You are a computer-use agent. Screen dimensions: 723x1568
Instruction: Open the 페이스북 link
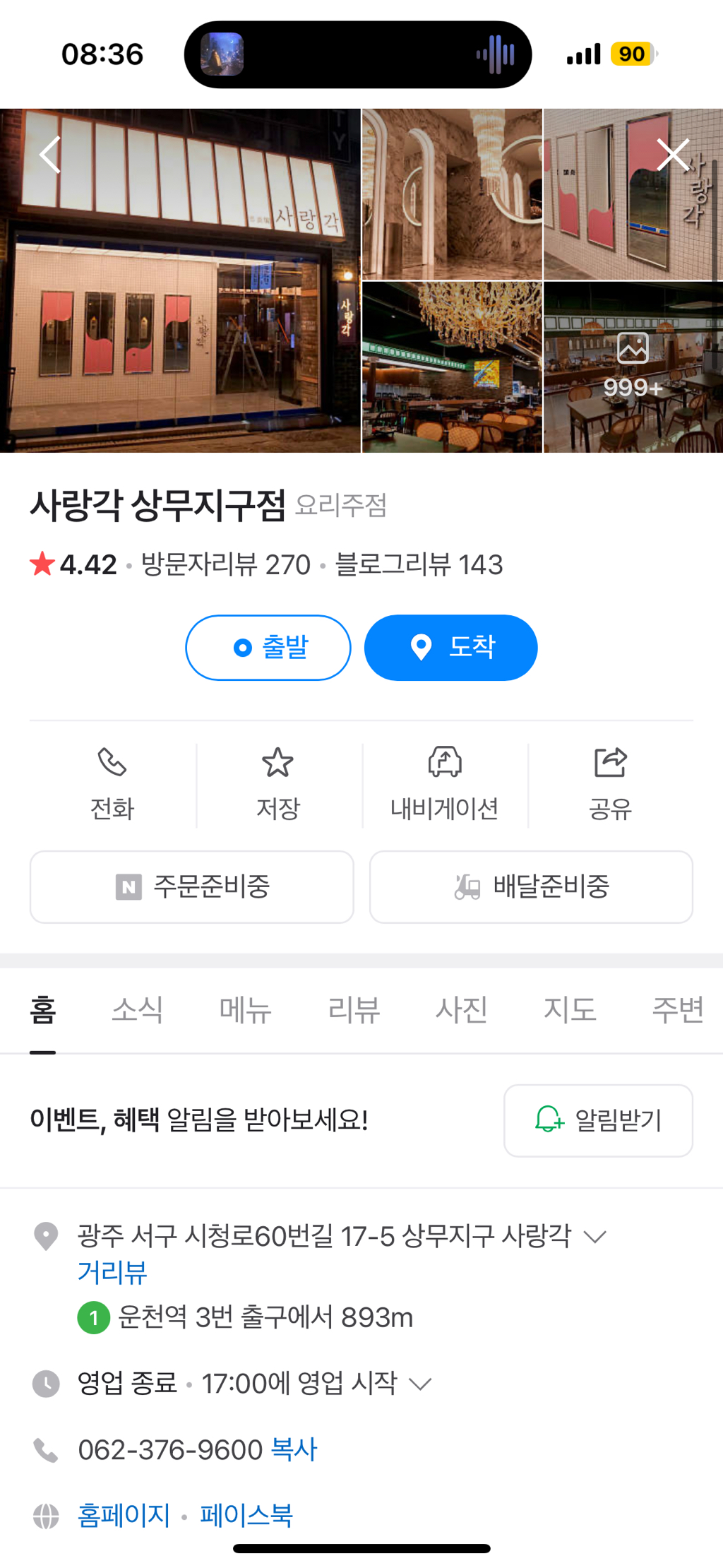[246, 1515]
